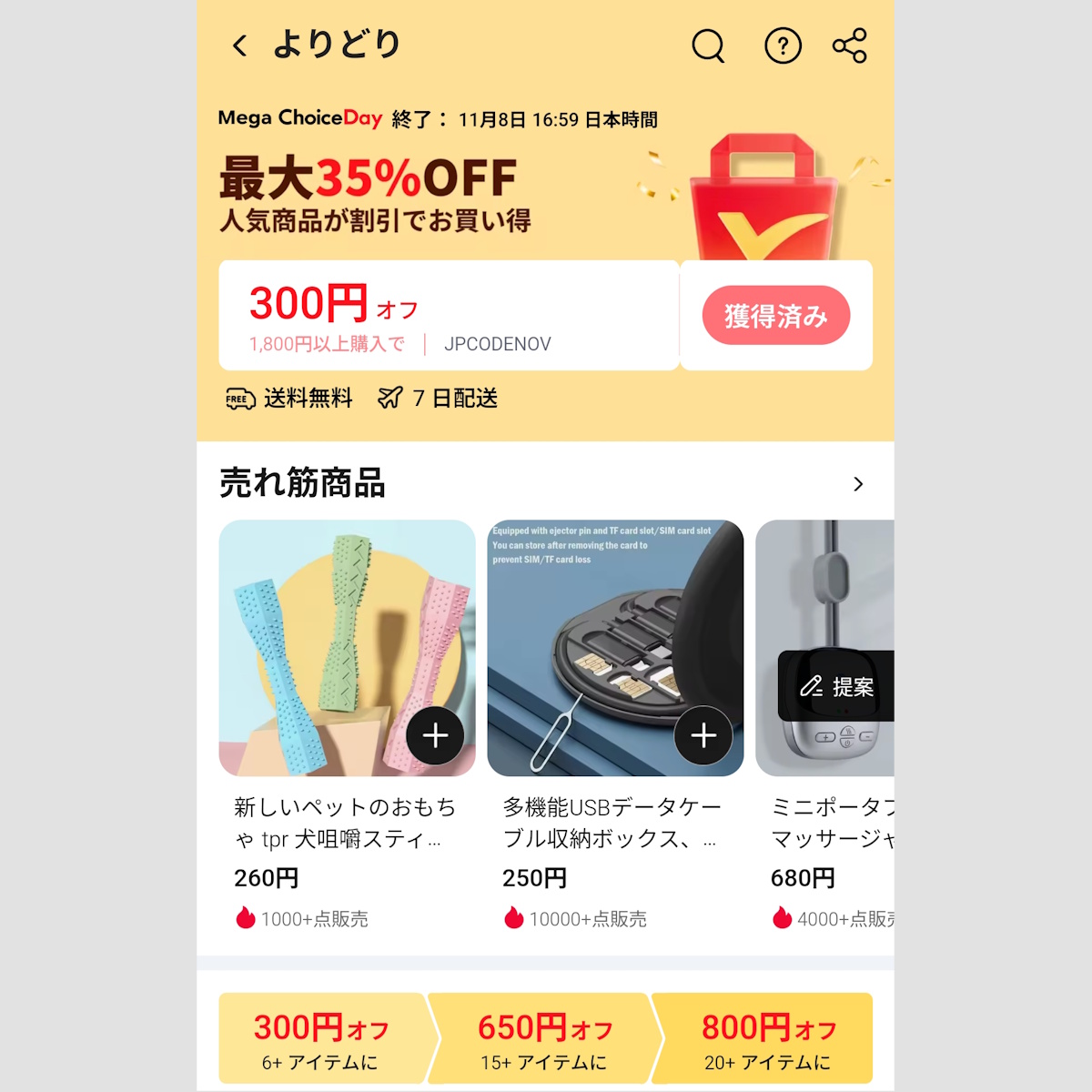Expand the 売れ筋商品 section arrow
Image resolution: width=1092 pixels, height=1092 pixels.
click(x=858, y=484)
